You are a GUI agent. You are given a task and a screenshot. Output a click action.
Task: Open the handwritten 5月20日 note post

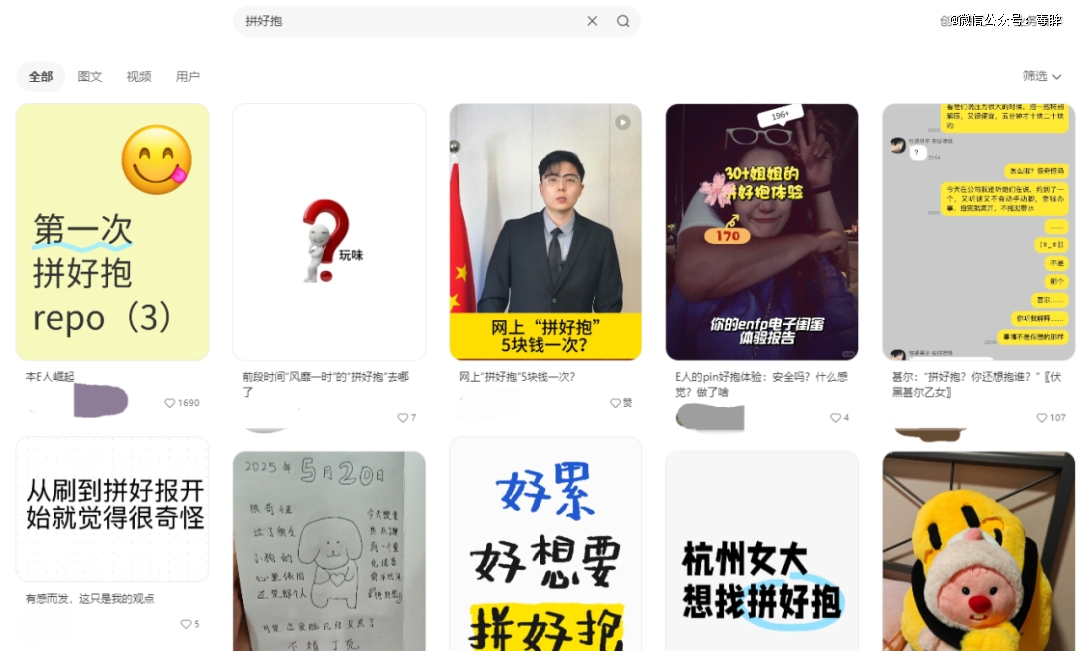329,550
